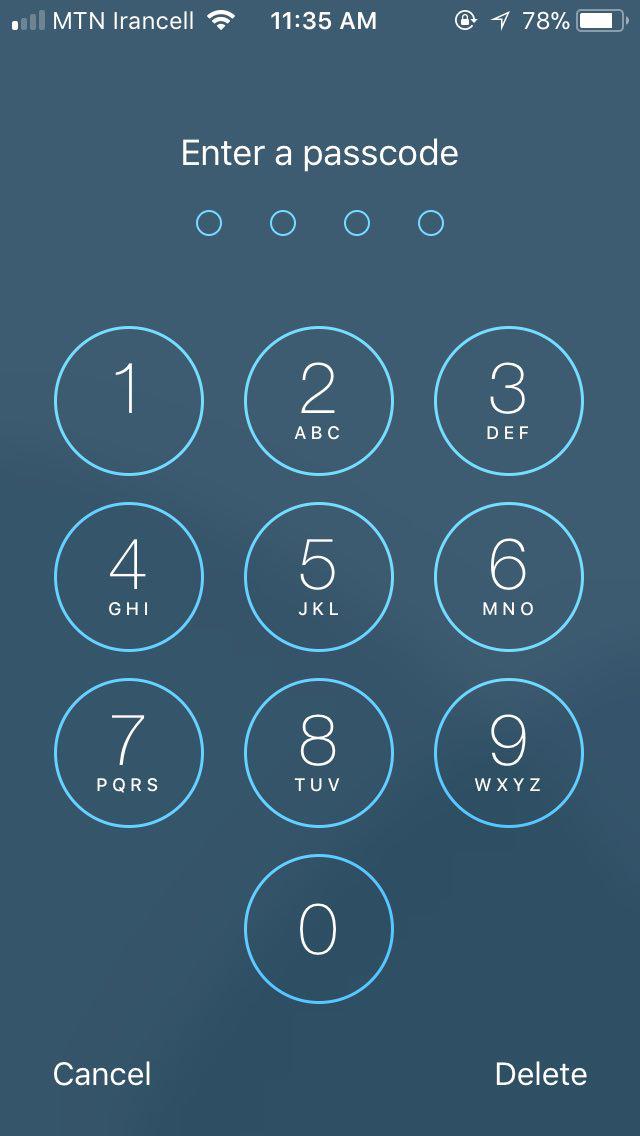640x1136 pixels.
Task: Hit the 6 (MNO) key
Action: [x=509, y=577]
